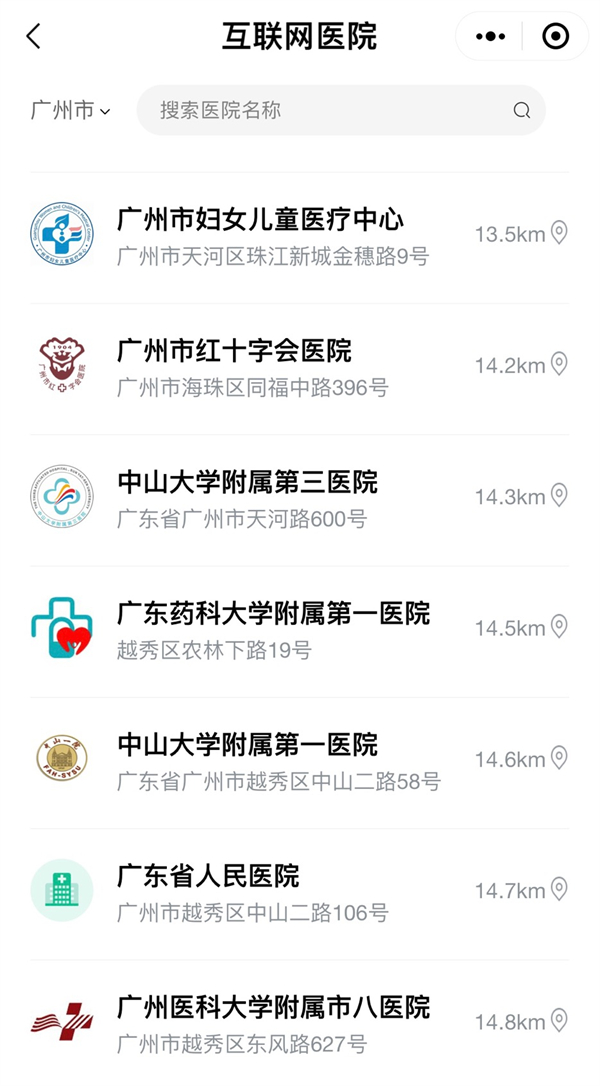
Task: Open 中山大学附属第一医院 row
Action: click(247, 745)
